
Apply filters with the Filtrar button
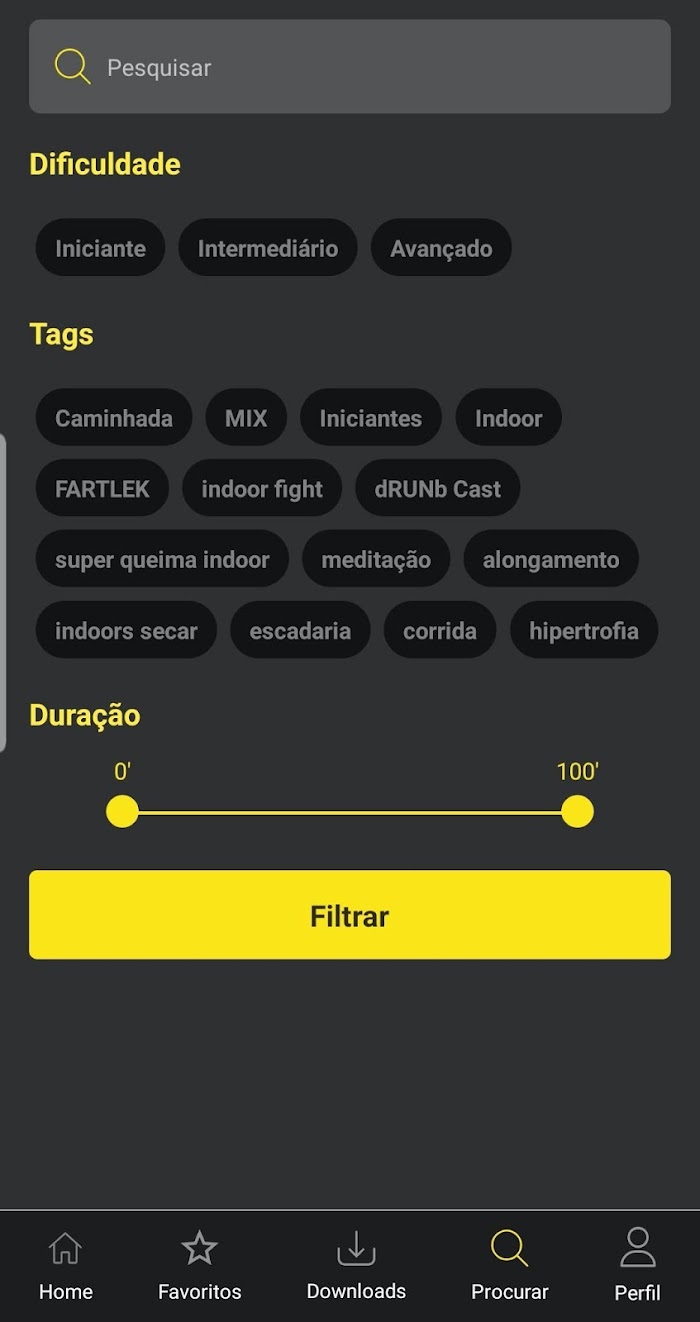(x=350, y=915)
